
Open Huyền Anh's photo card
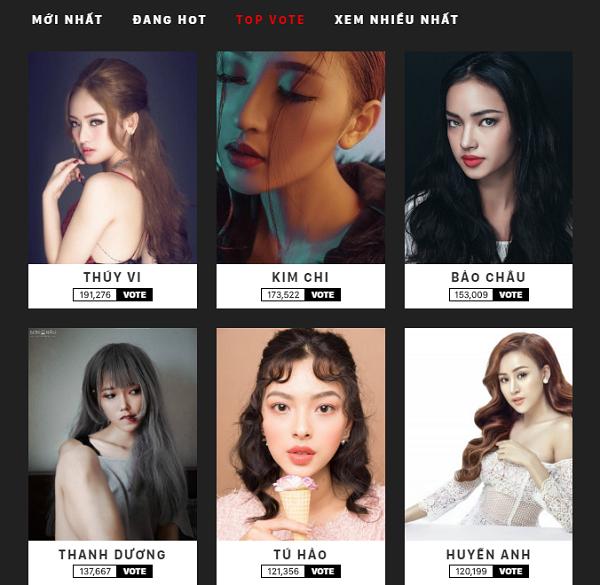(x=488, y=434)
